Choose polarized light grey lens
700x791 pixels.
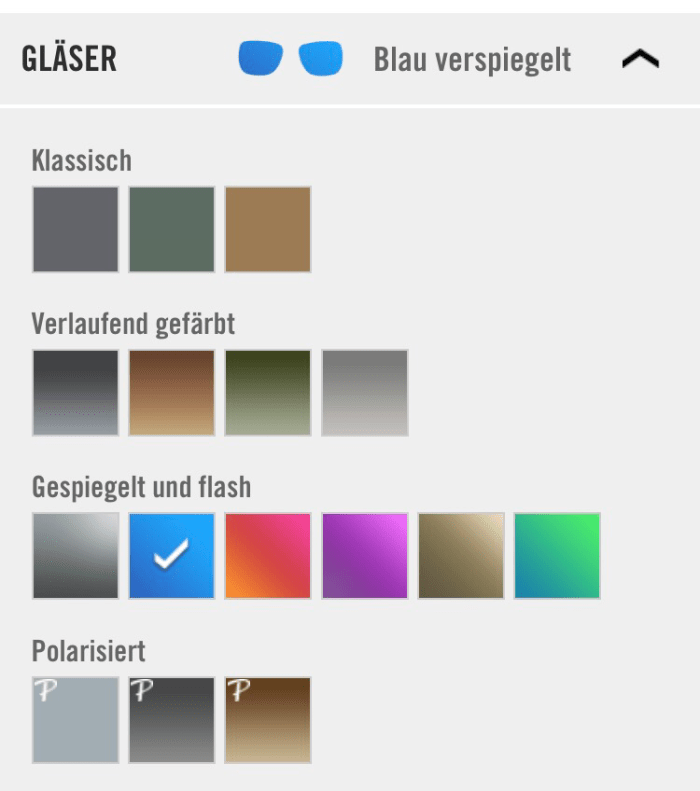(x=75, y=720)
